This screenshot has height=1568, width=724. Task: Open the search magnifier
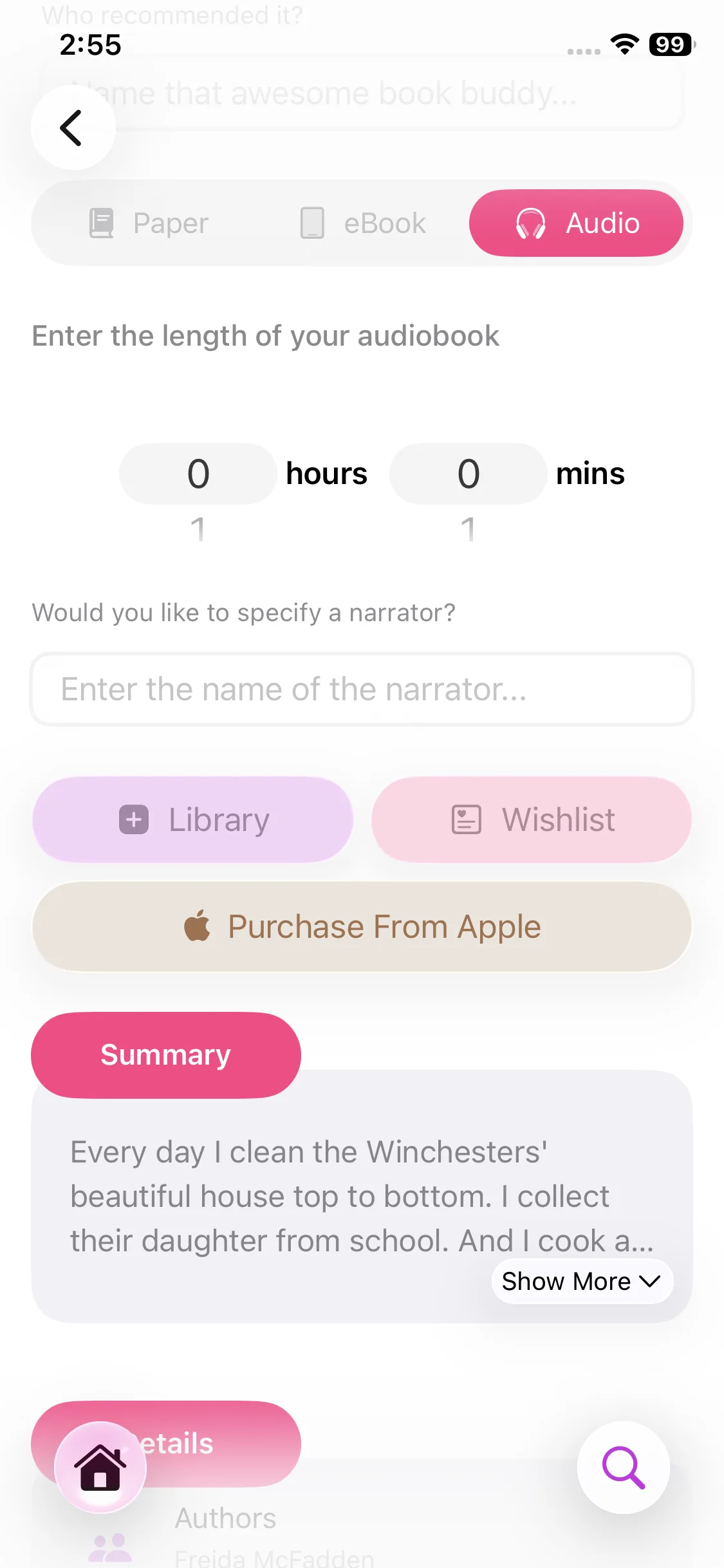pyautogui.click(x=623, y=1468)
